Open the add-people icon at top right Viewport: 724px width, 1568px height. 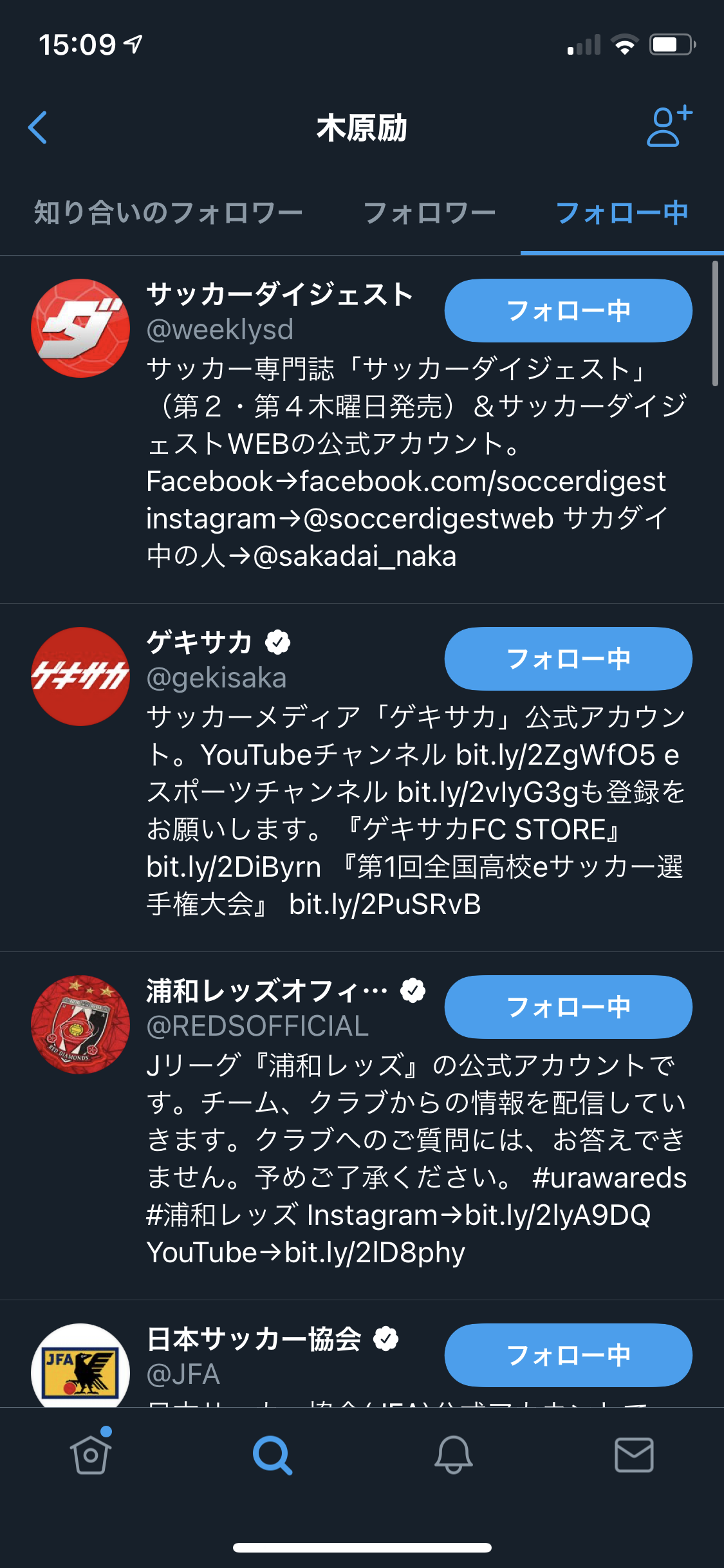pyautogui.click(x=669, y=126)
